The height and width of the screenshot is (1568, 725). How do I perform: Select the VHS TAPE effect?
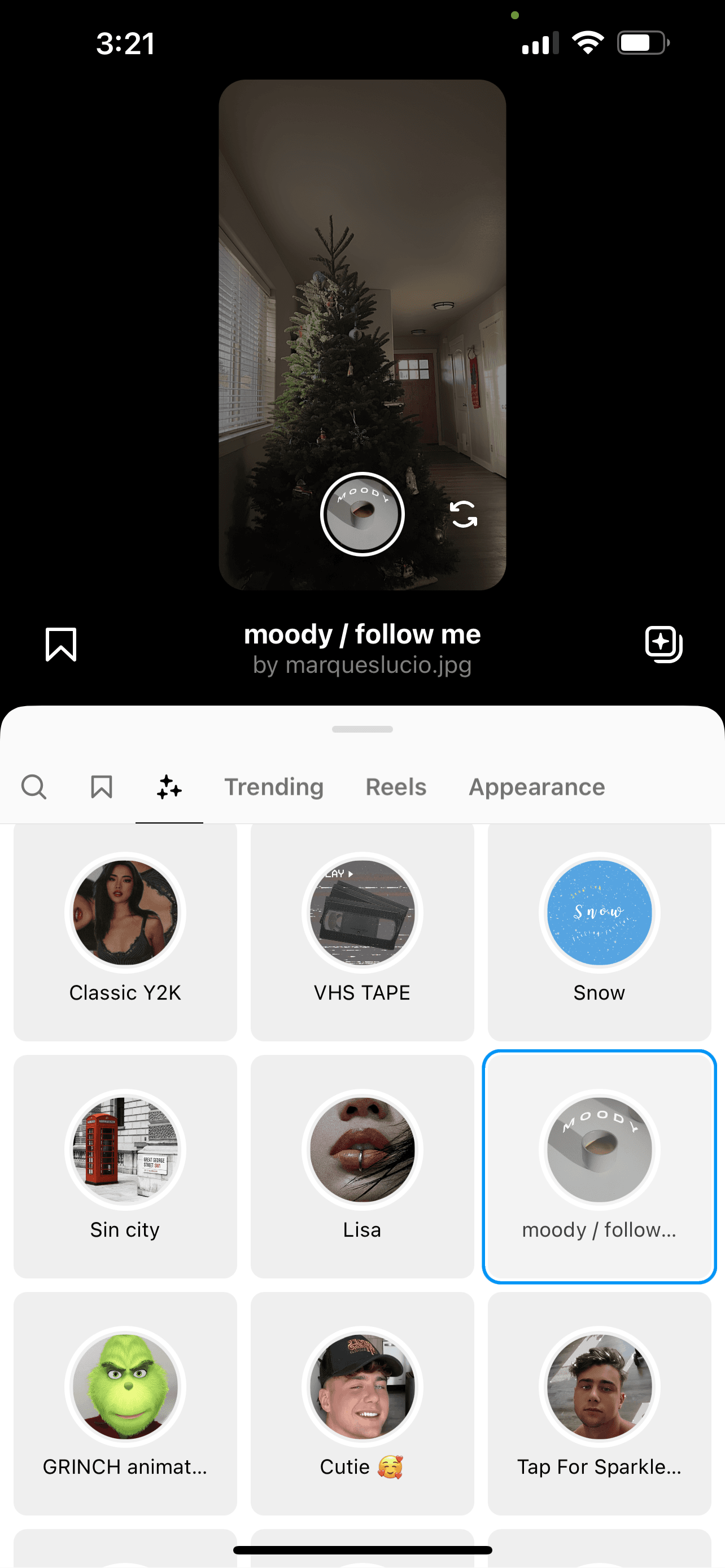pos(361,913)
